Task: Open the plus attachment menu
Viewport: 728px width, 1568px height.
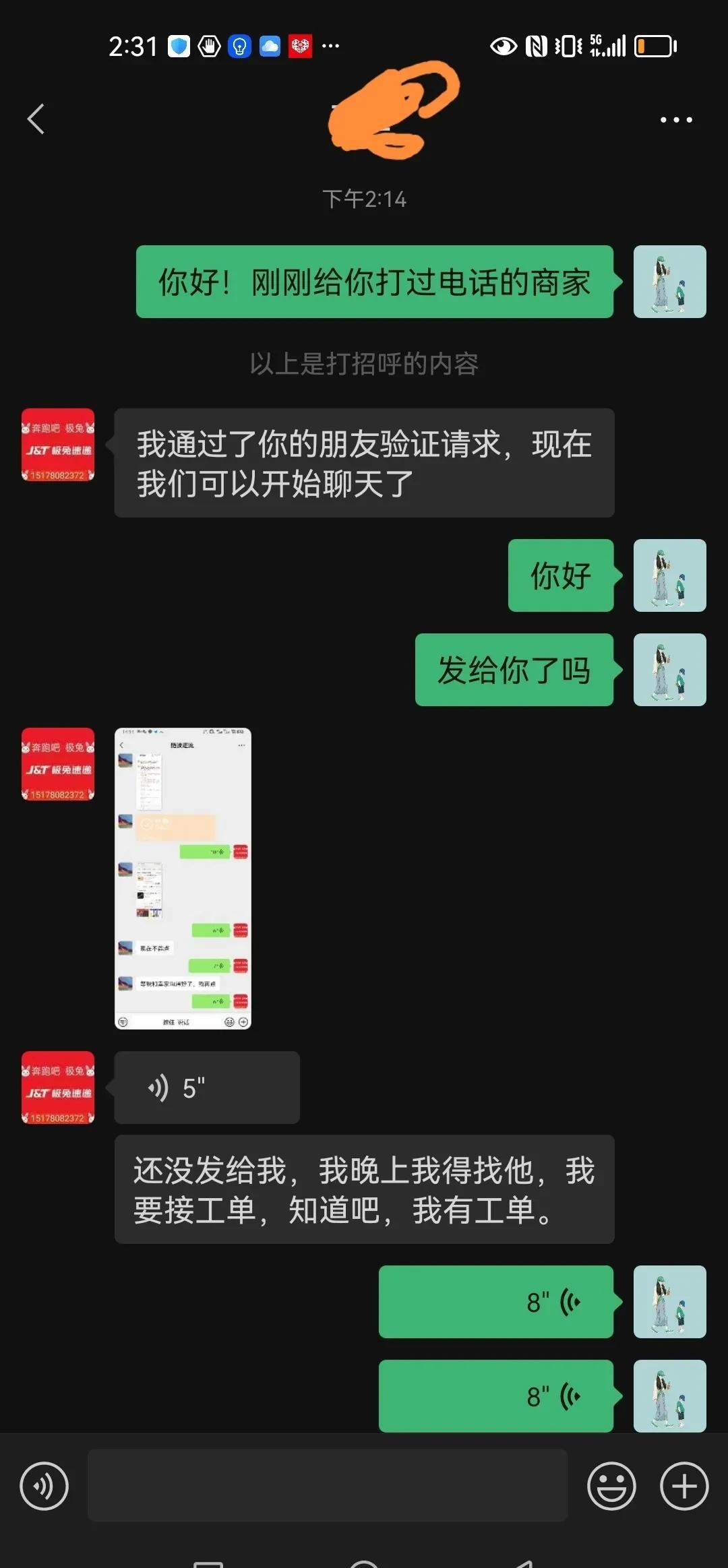Action: click(684, 1486)
